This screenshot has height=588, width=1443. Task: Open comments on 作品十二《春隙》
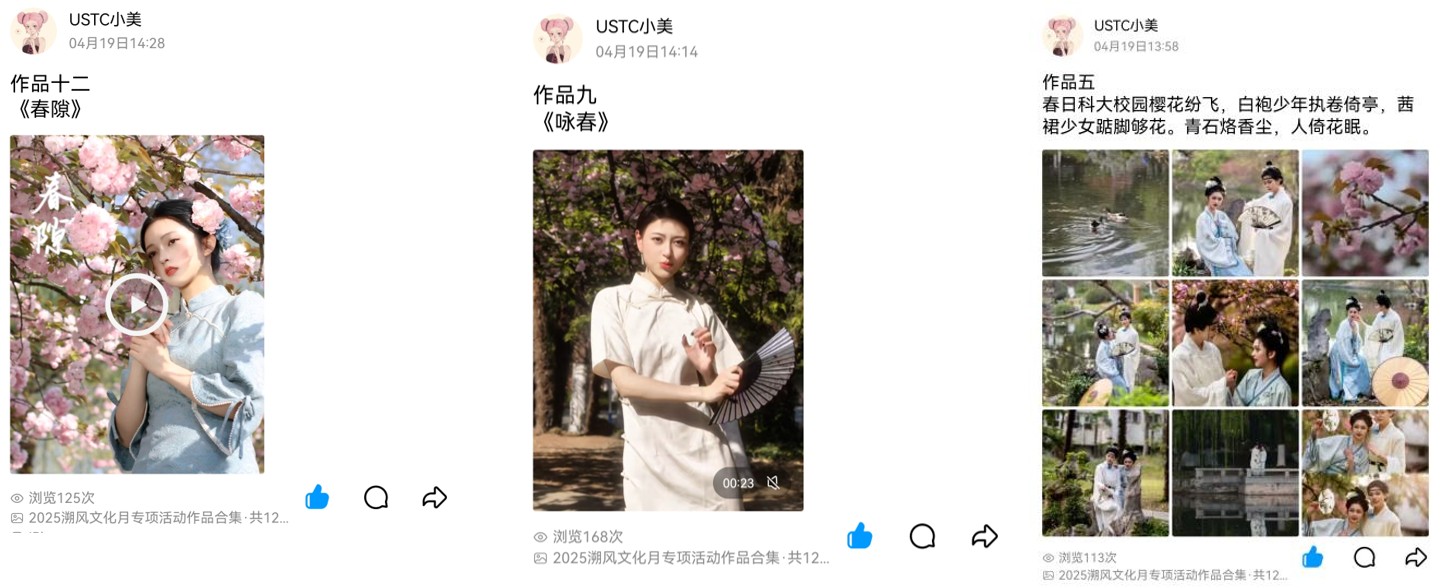click(x=376, y=497)
